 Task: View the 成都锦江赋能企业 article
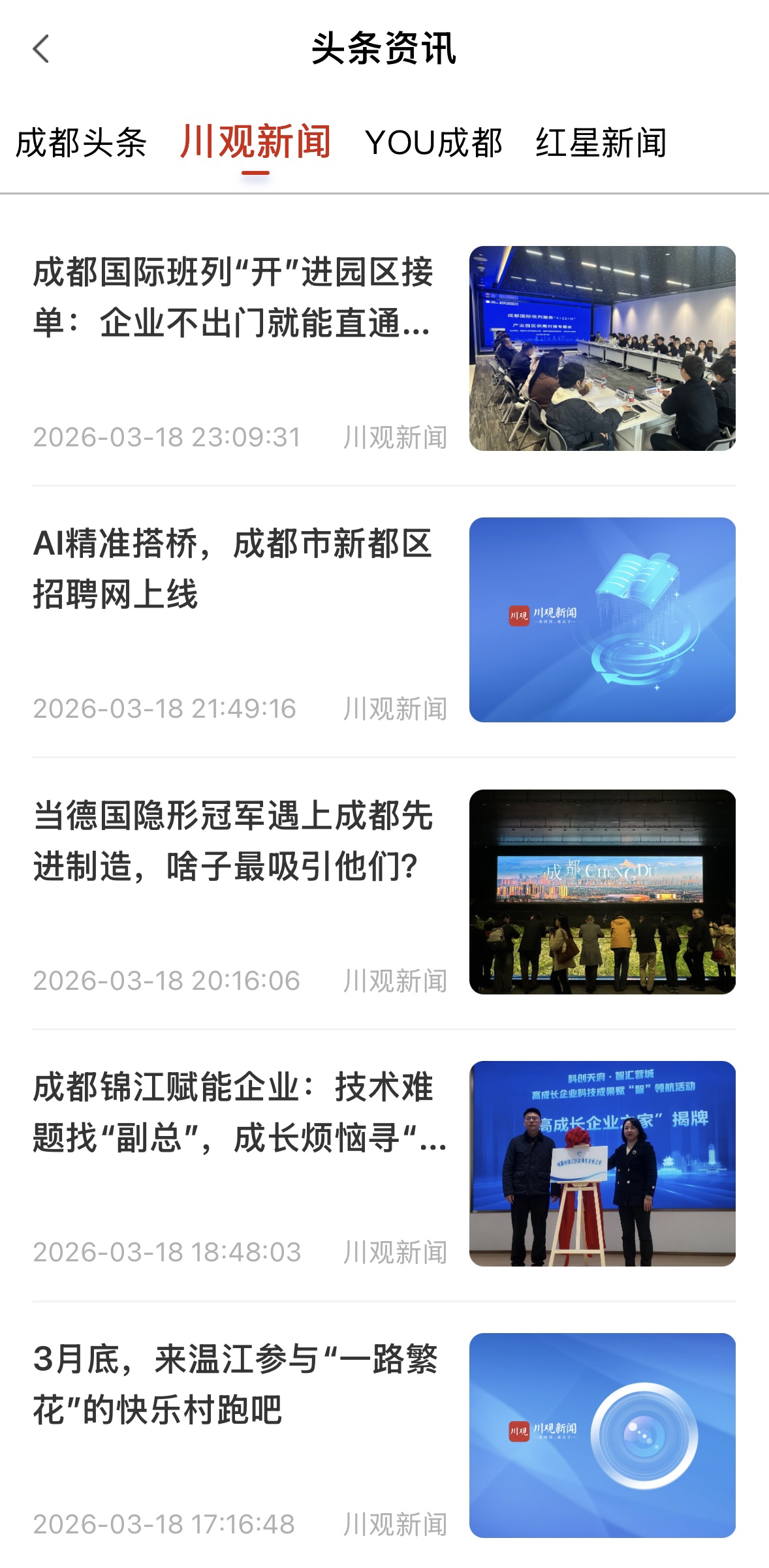(x=233, y=1113)
